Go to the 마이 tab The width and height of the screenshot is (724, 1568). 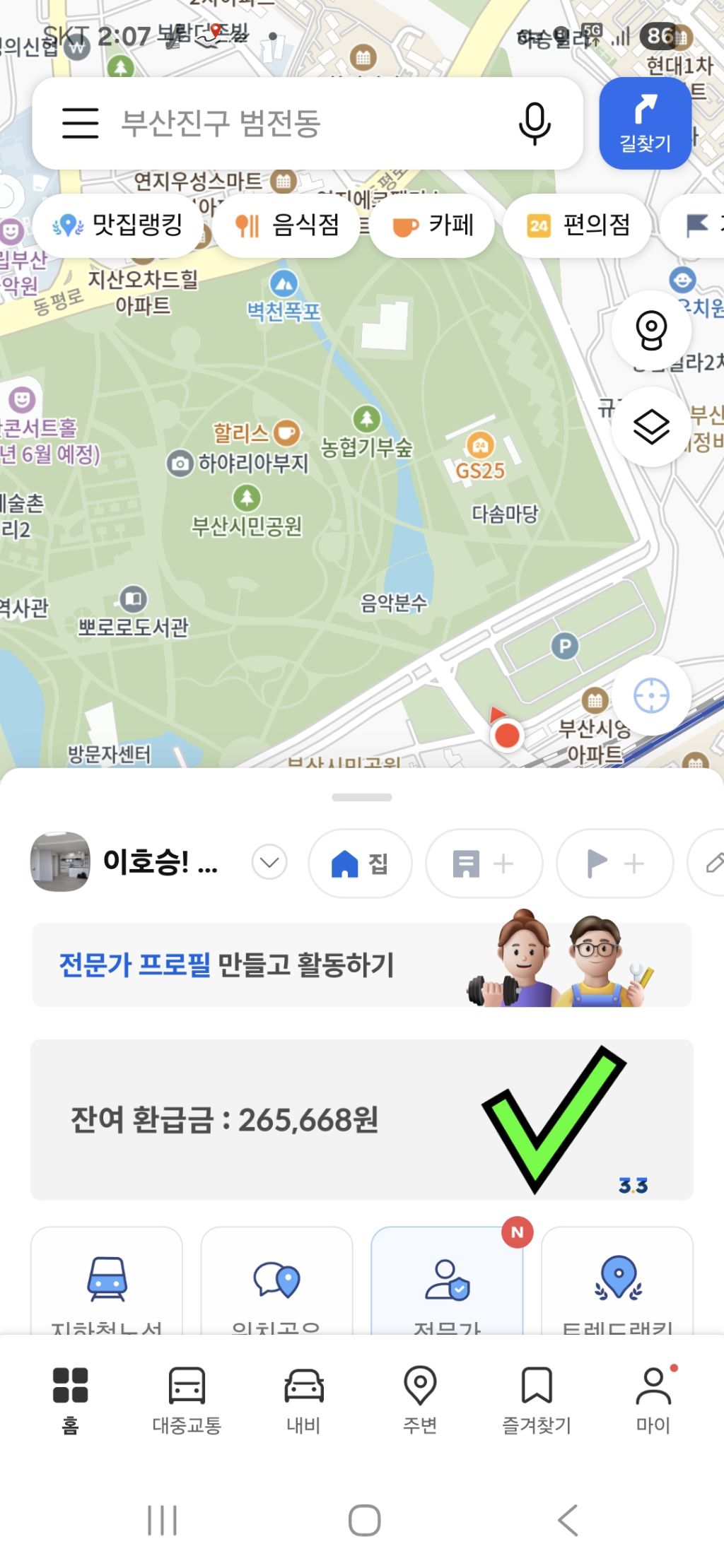pos(653,1401)
